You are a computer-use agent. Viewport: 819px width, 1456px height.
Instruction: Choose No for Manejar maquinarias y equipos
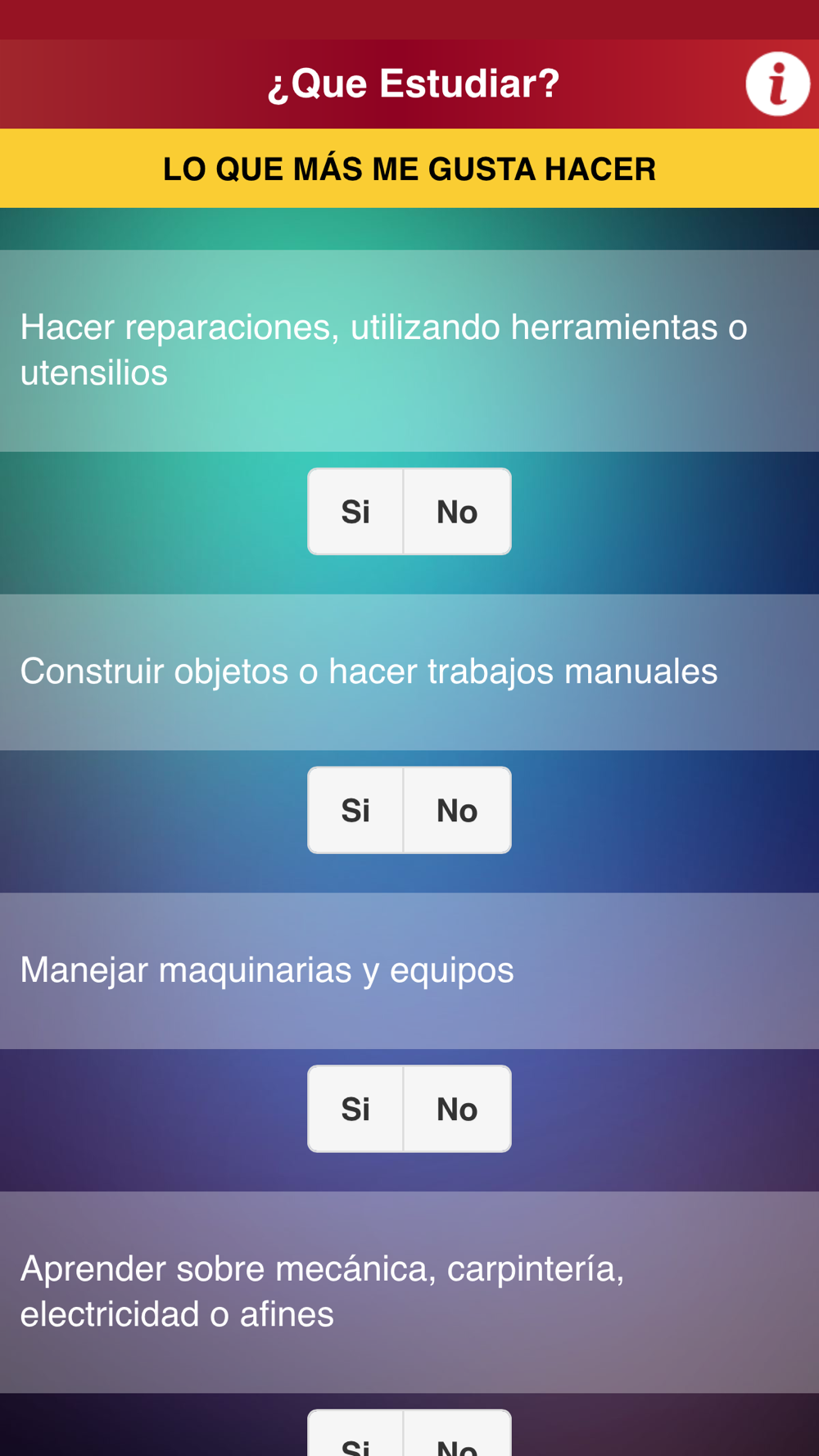click(x=457, y=1110)
